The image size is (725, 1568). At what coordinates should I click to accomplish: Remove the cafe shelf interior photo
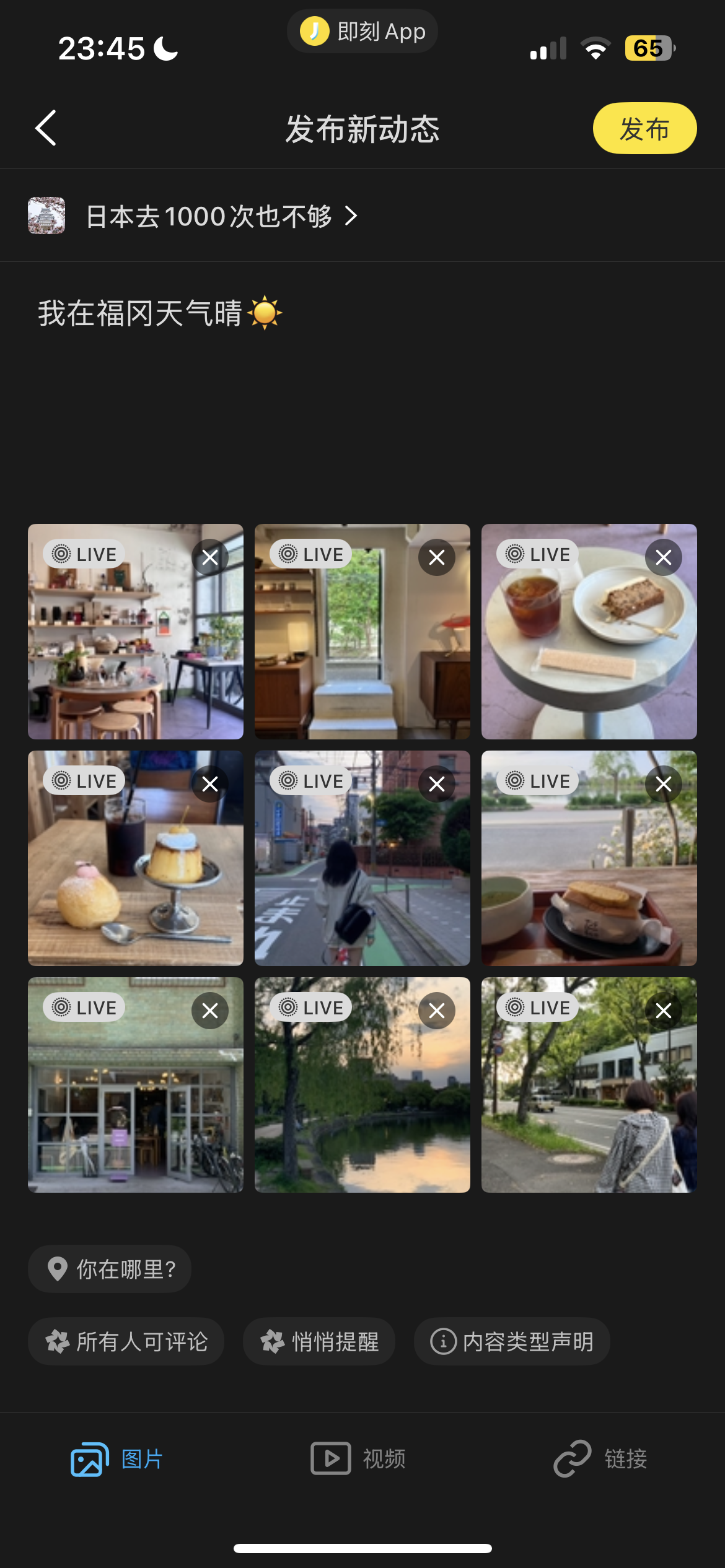[210, 557]
